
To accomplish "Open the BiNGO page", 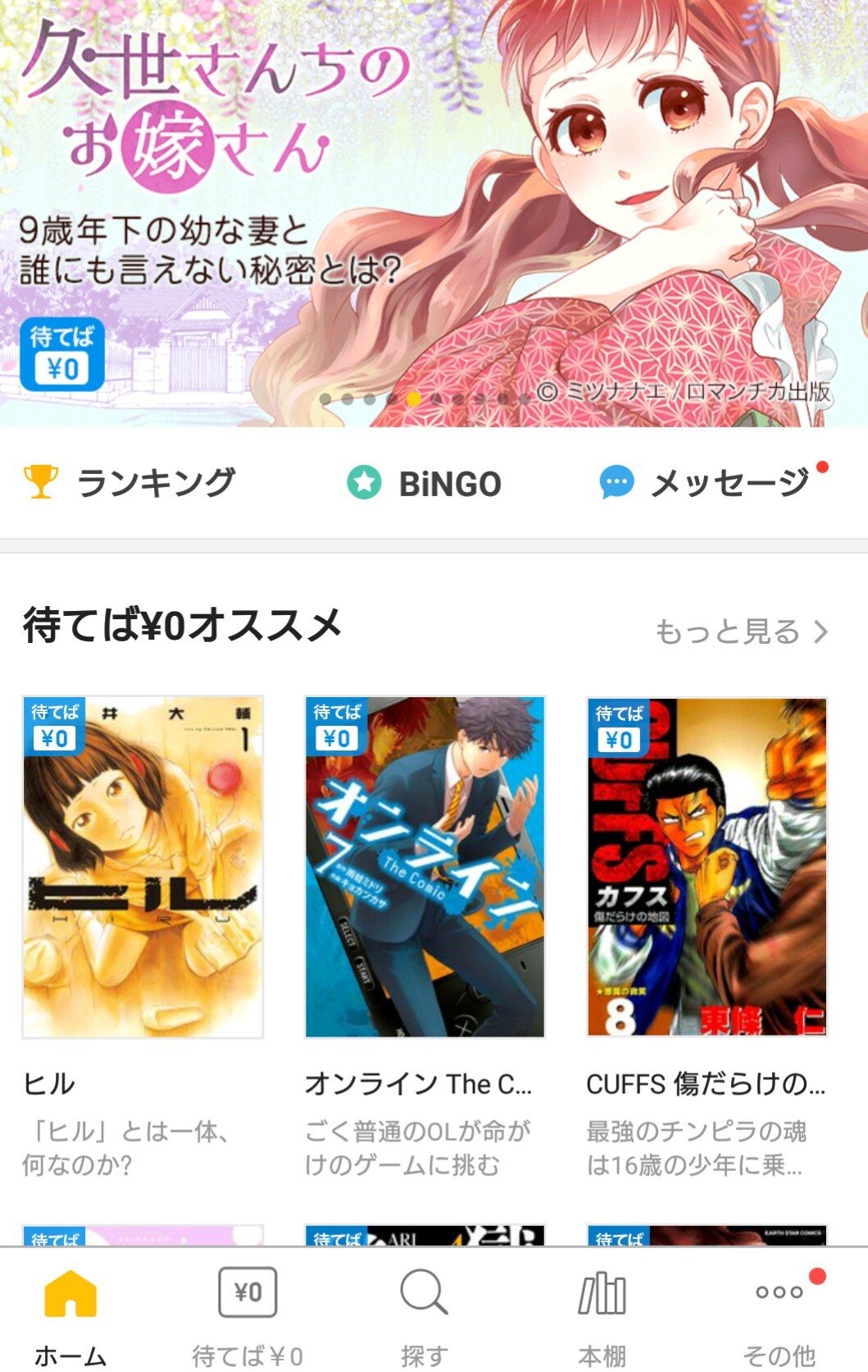I will [424, 483].
